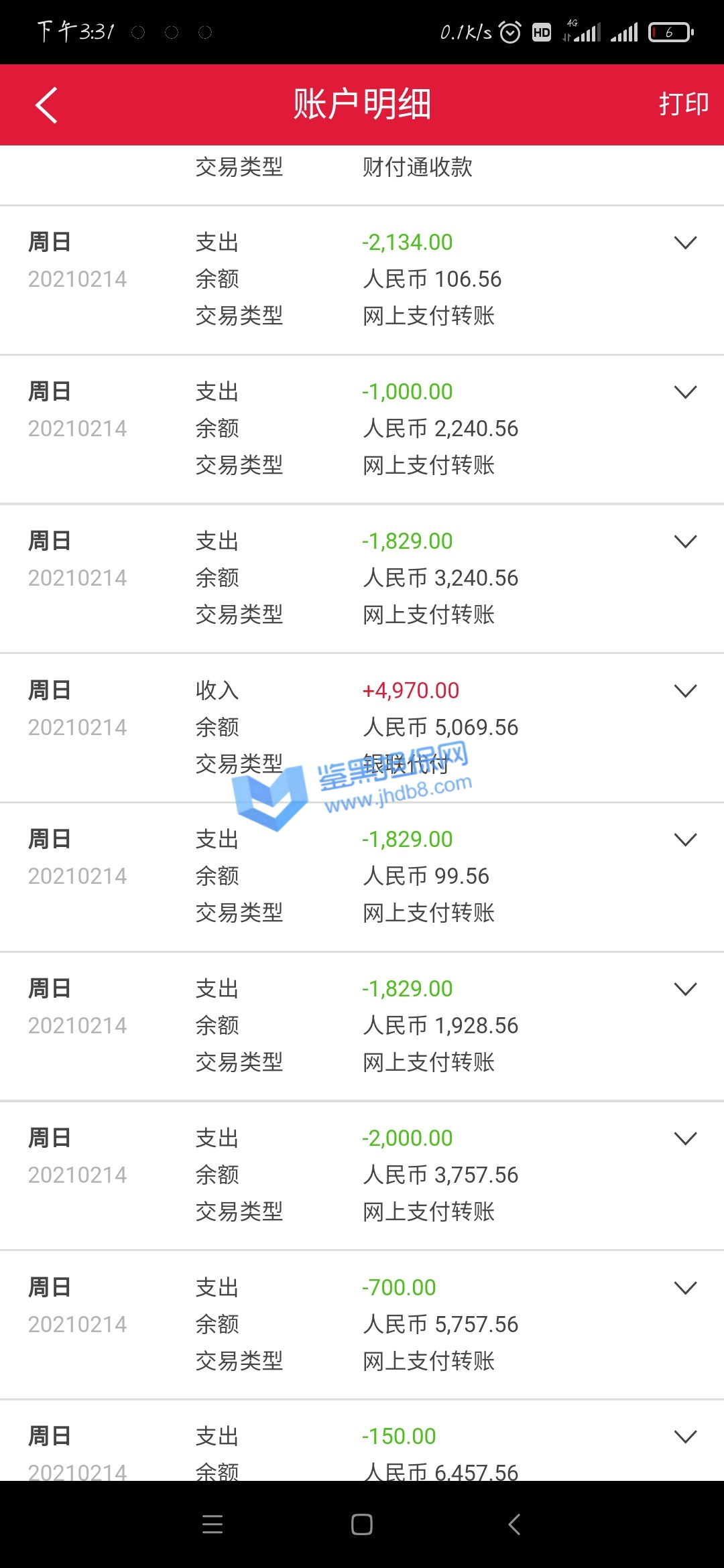Open recent apps from the navigation bar
The height and width of the screenshot is (1568, 724).
click(213, 1524)
